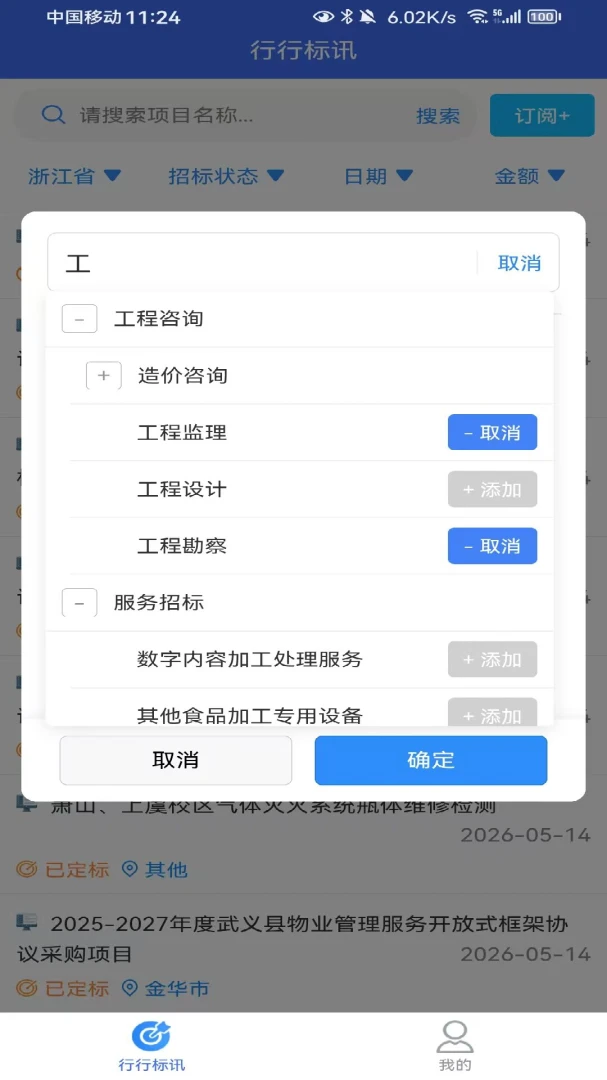Confirm the selection with 确定
This screenshot has width=607, height=1080.
click(x=431, y=760)
